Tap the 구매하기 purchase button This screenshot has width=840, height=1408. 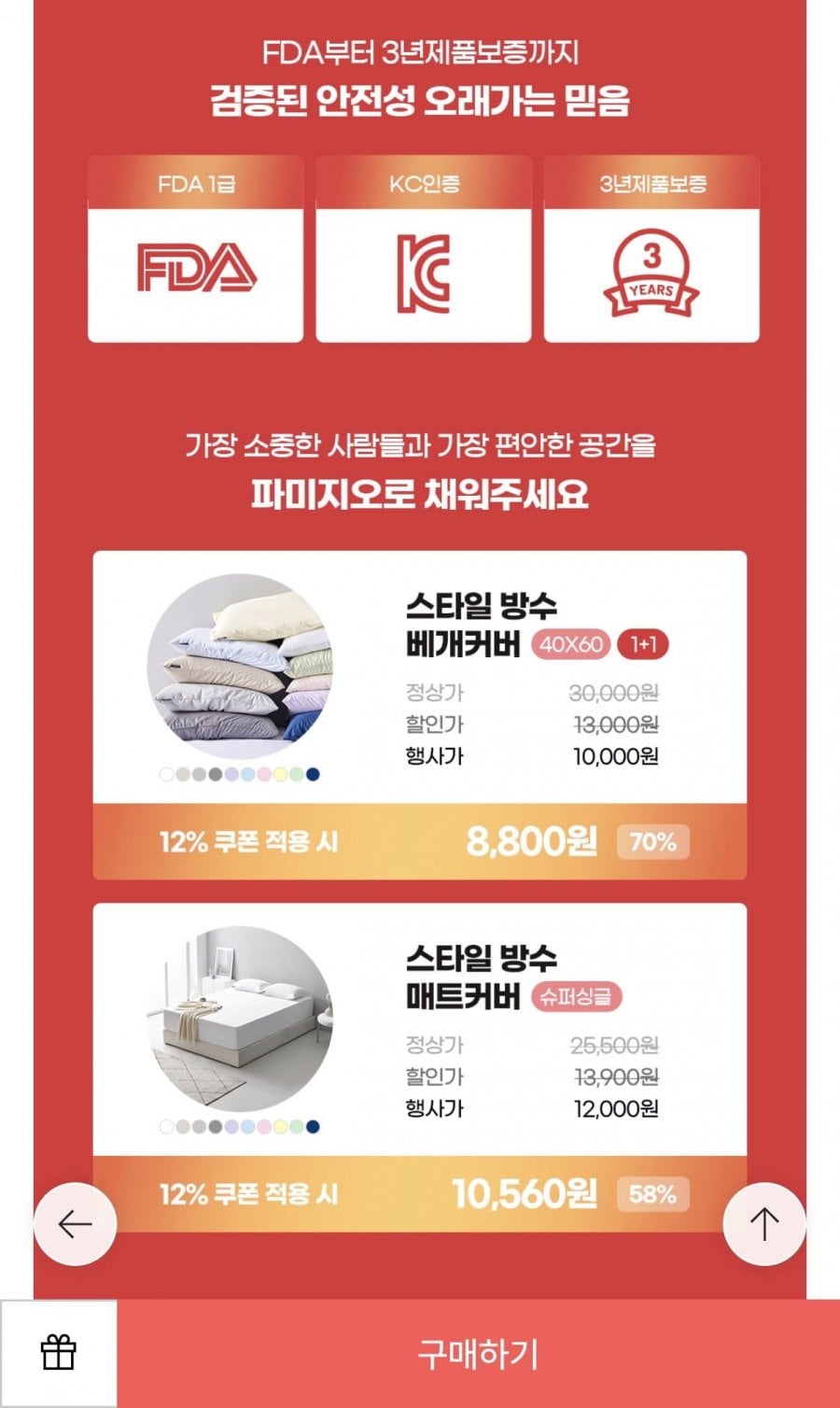point(478,1353)
